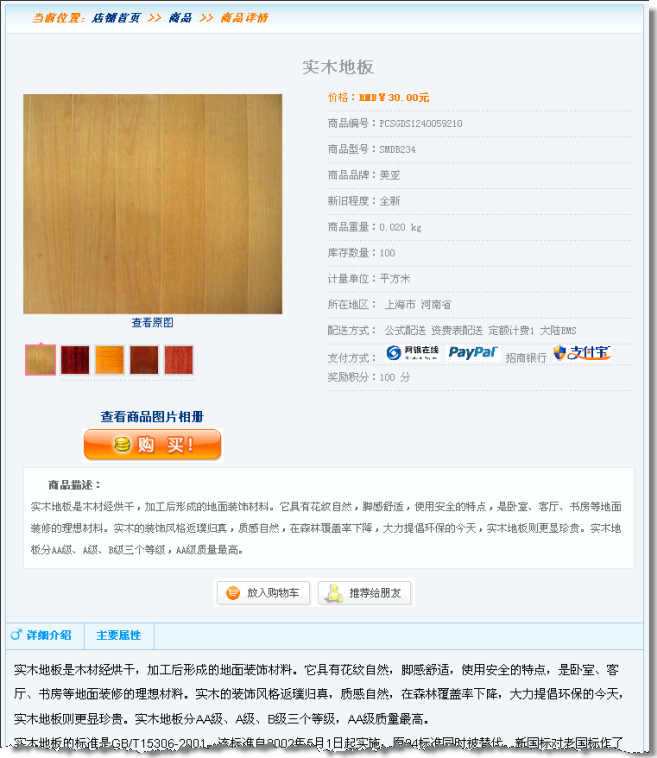Switch to 主要属性 tab

click(119, 635)
